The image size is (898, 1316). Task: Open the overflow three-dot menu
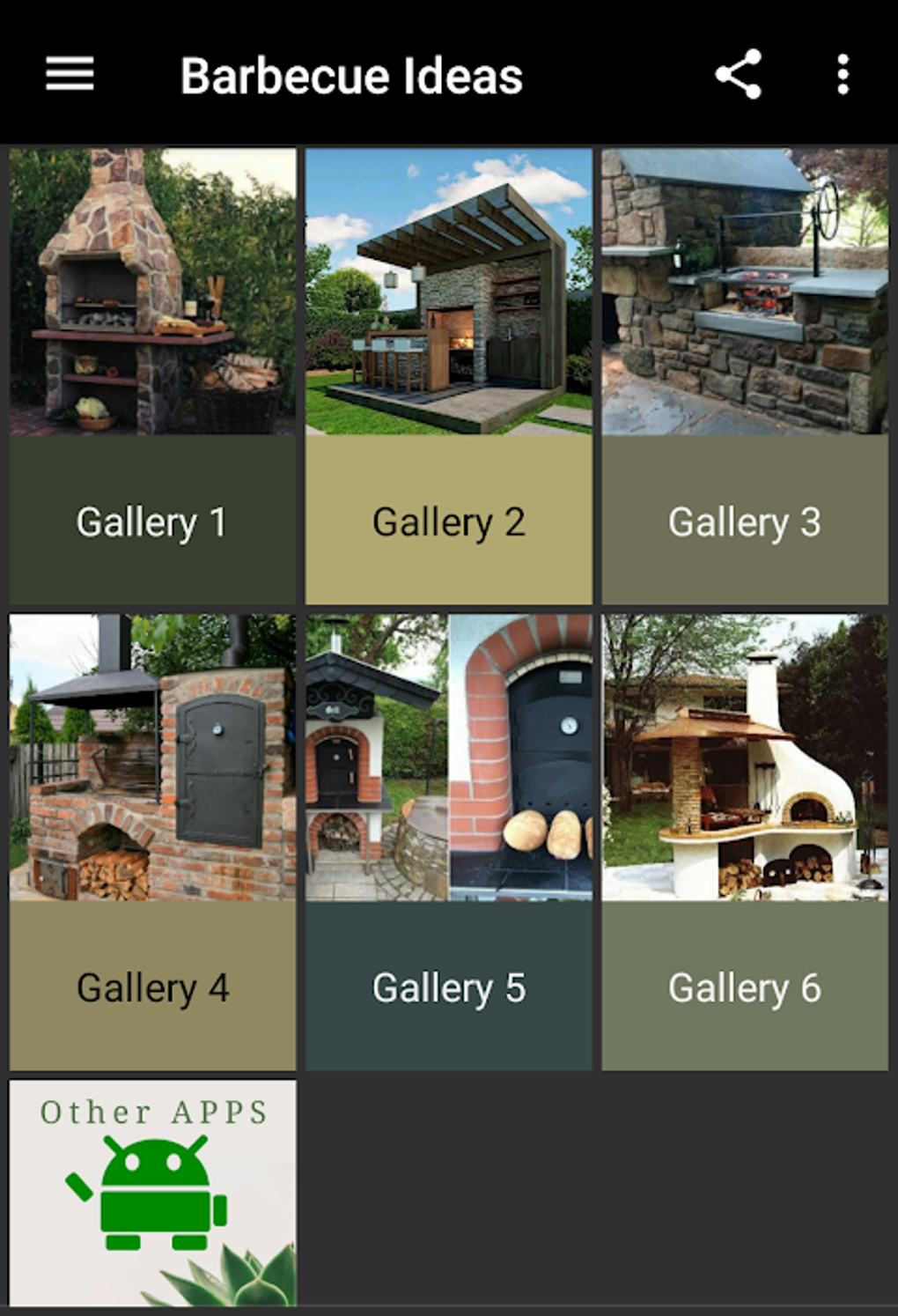843,74
